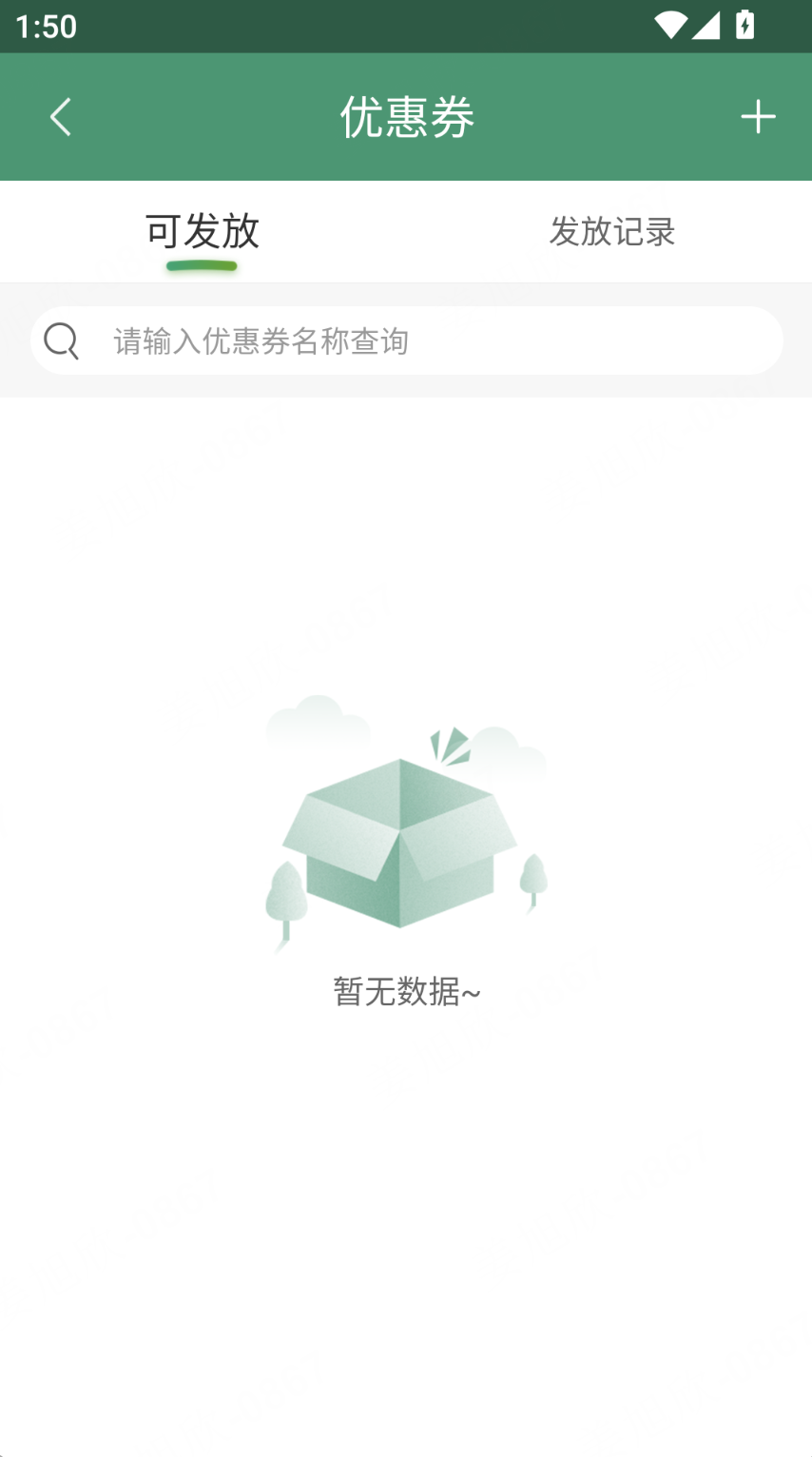Go back using the header arrow
This screenshot has width=812, height=1457.
point(61,117)
